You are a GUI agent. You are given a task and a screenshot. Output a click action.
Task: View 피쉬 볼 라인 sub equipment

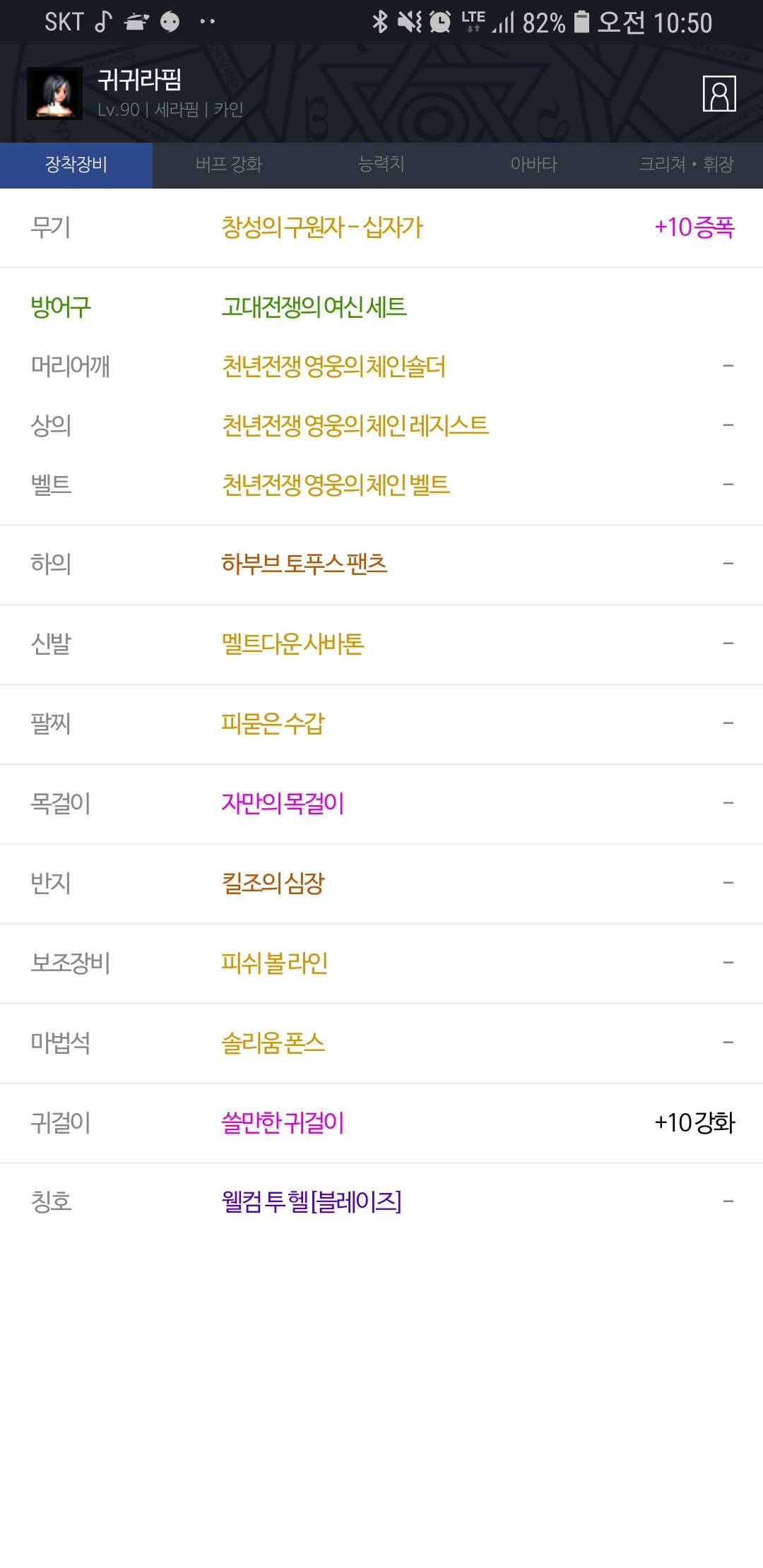tap(381, 963)
